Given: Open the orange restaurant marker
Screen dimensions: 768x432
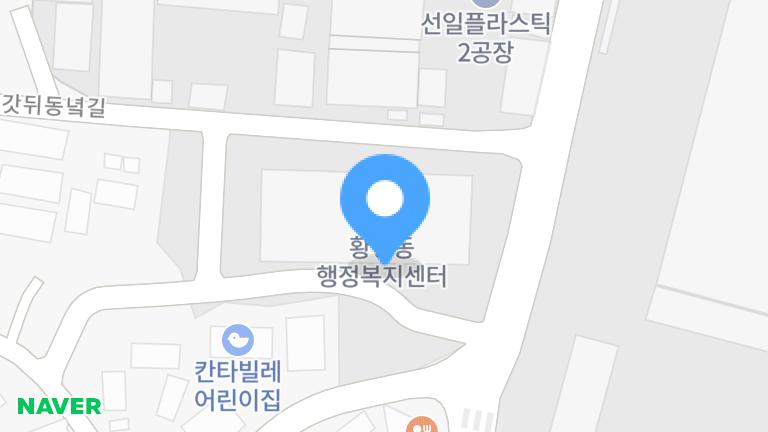Looking at the screenshot, I should 425,424.
